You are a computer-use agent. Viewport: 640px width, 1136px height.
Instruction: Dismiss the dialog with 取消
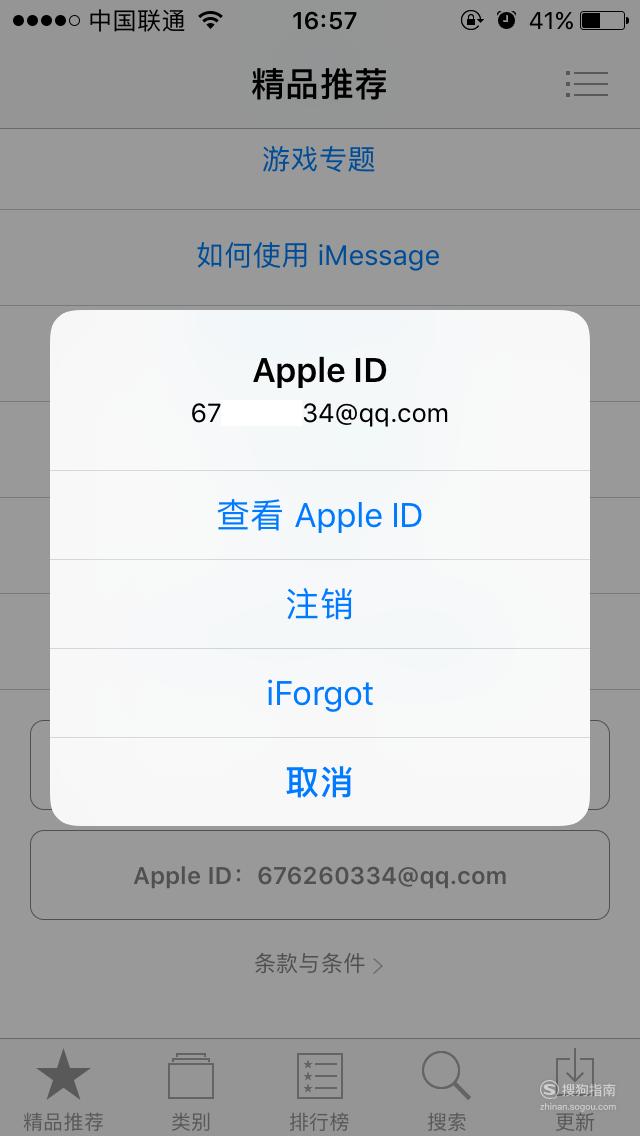point(320,782)
